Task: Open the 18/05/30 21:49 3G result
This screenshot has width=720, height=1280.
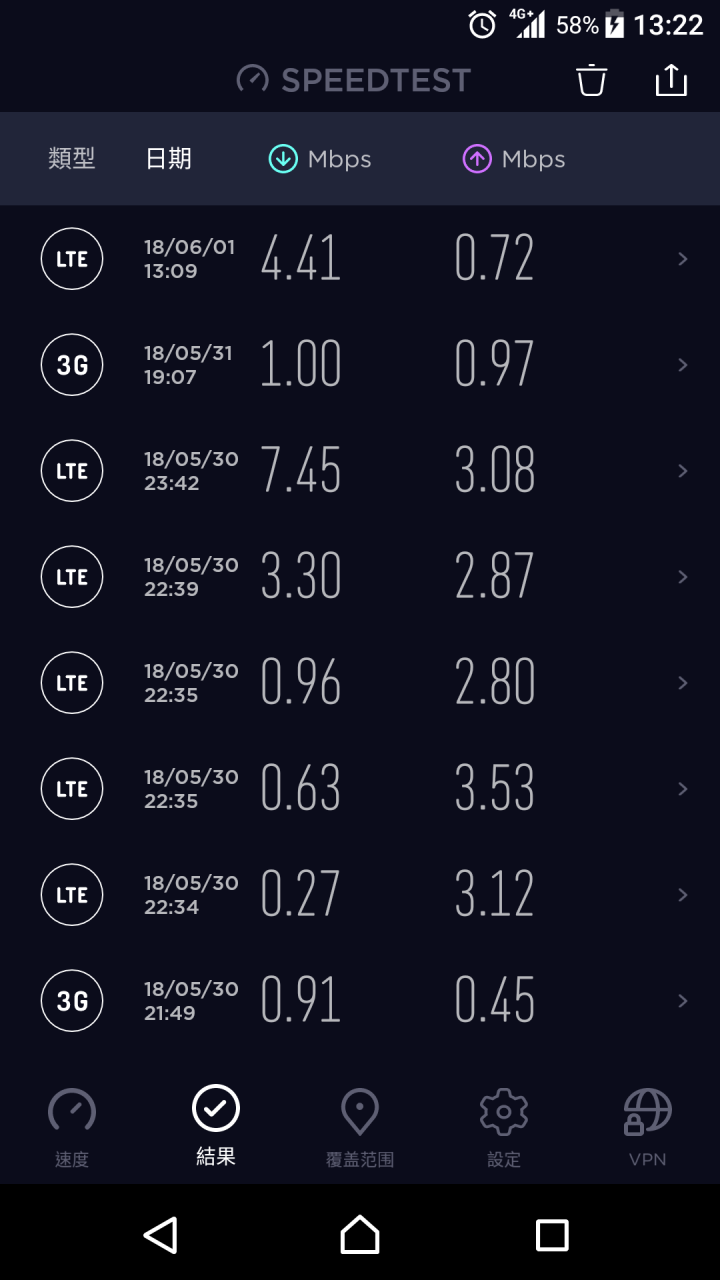Action: (360, 1001)
